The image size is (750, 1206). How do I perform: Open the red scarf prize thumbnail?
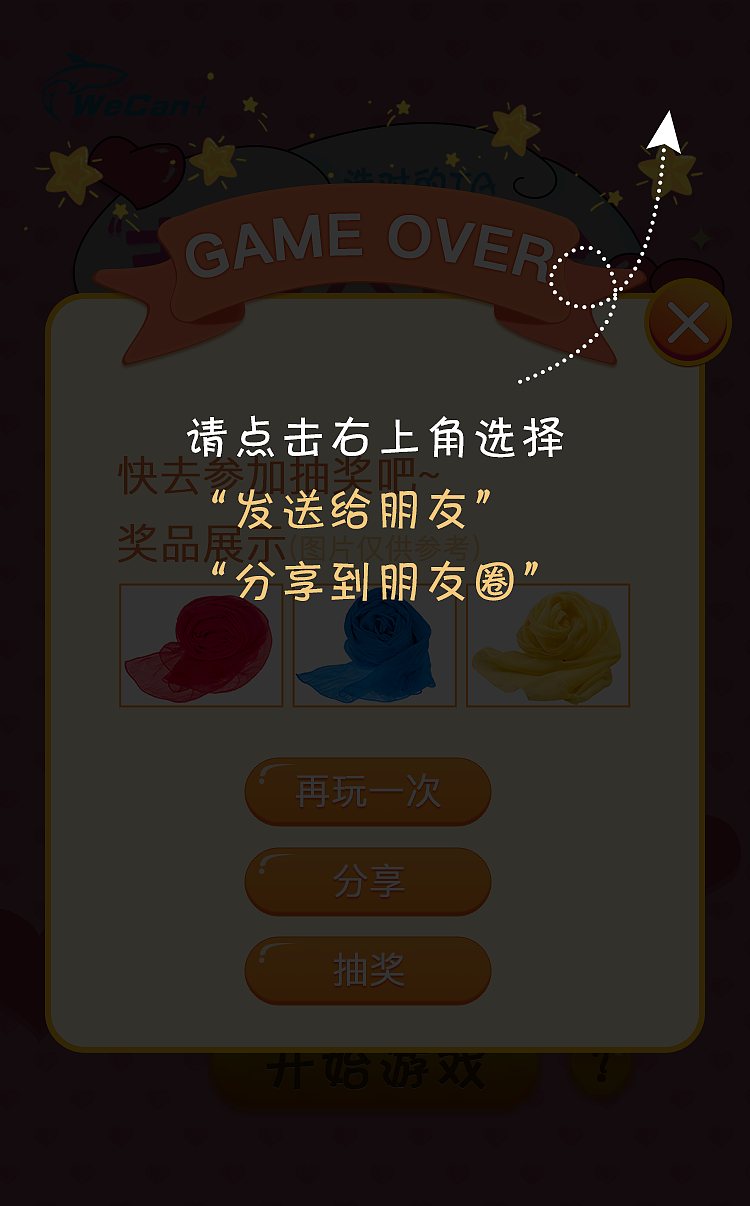200,645
